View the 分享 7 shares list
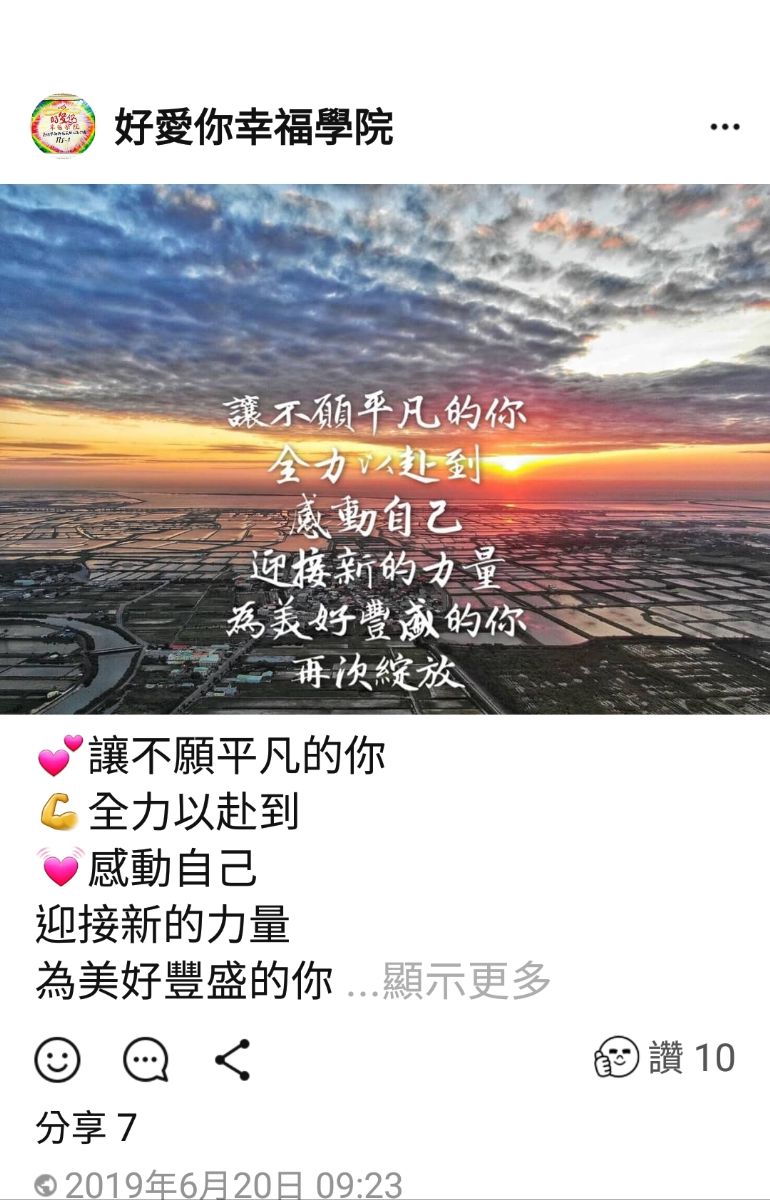The height and width of the screenshot is (1200, 770). [86, 1128]
